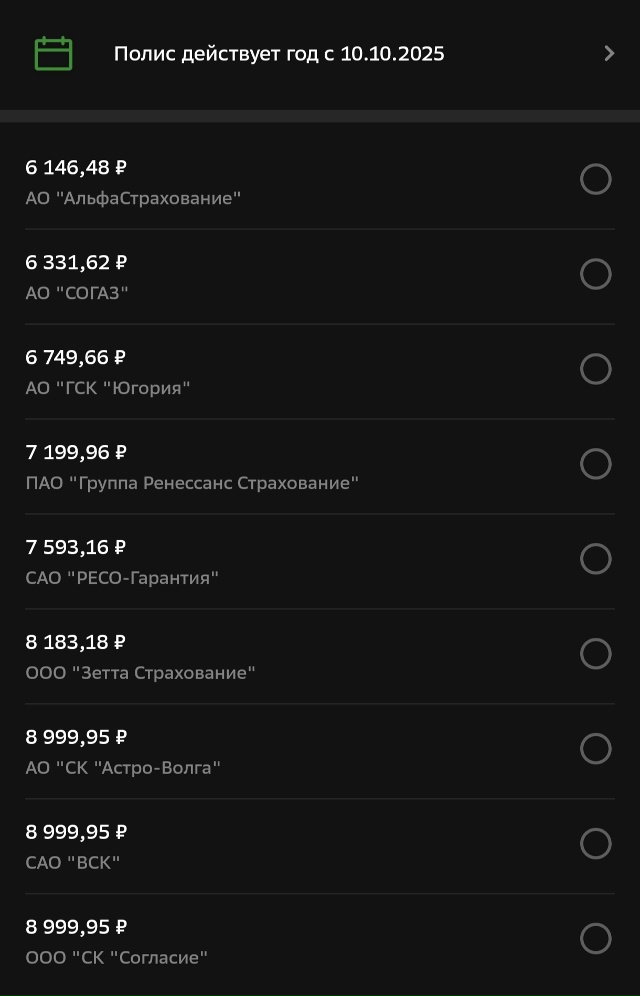
Task: Open the policy start date row
Action: coord(320,54)
